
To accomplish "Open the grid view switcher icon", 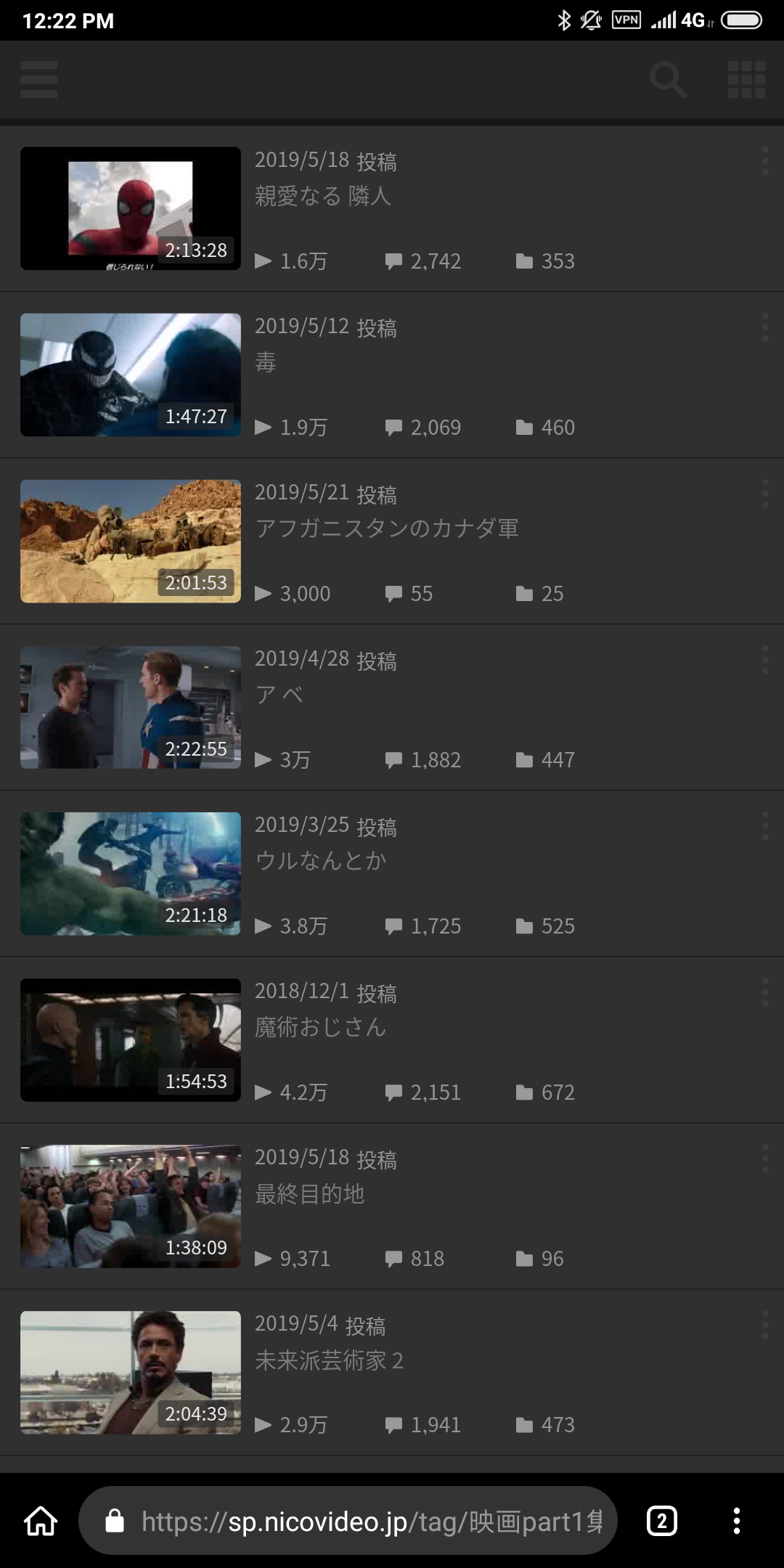I will (746, 80).
